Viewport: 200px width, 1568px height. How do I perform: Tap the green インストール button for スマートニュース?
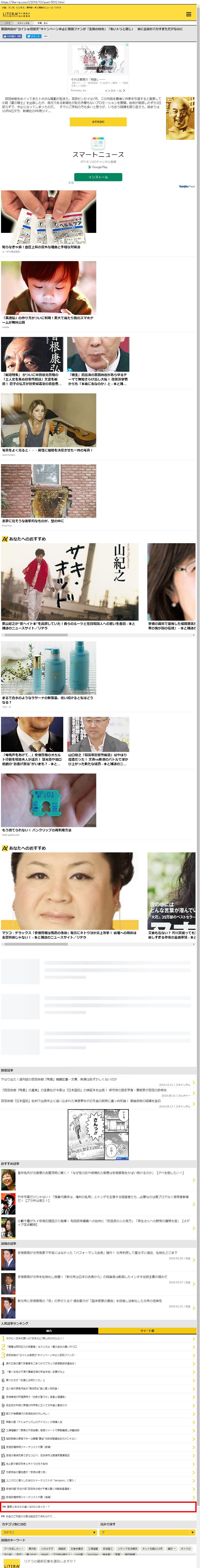point(98,177)
